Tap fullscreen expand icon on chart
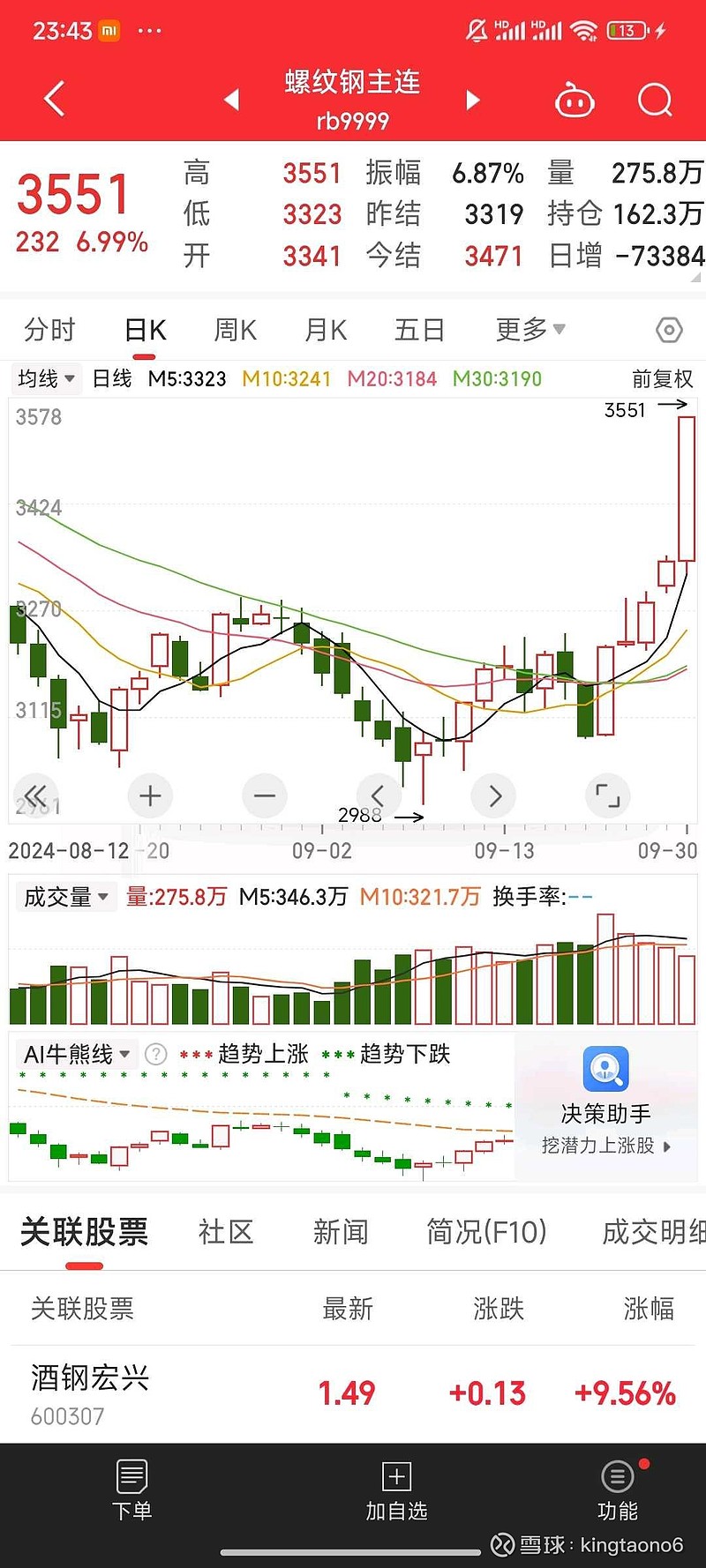The image size is (706, 1568). tap(607, 795)
